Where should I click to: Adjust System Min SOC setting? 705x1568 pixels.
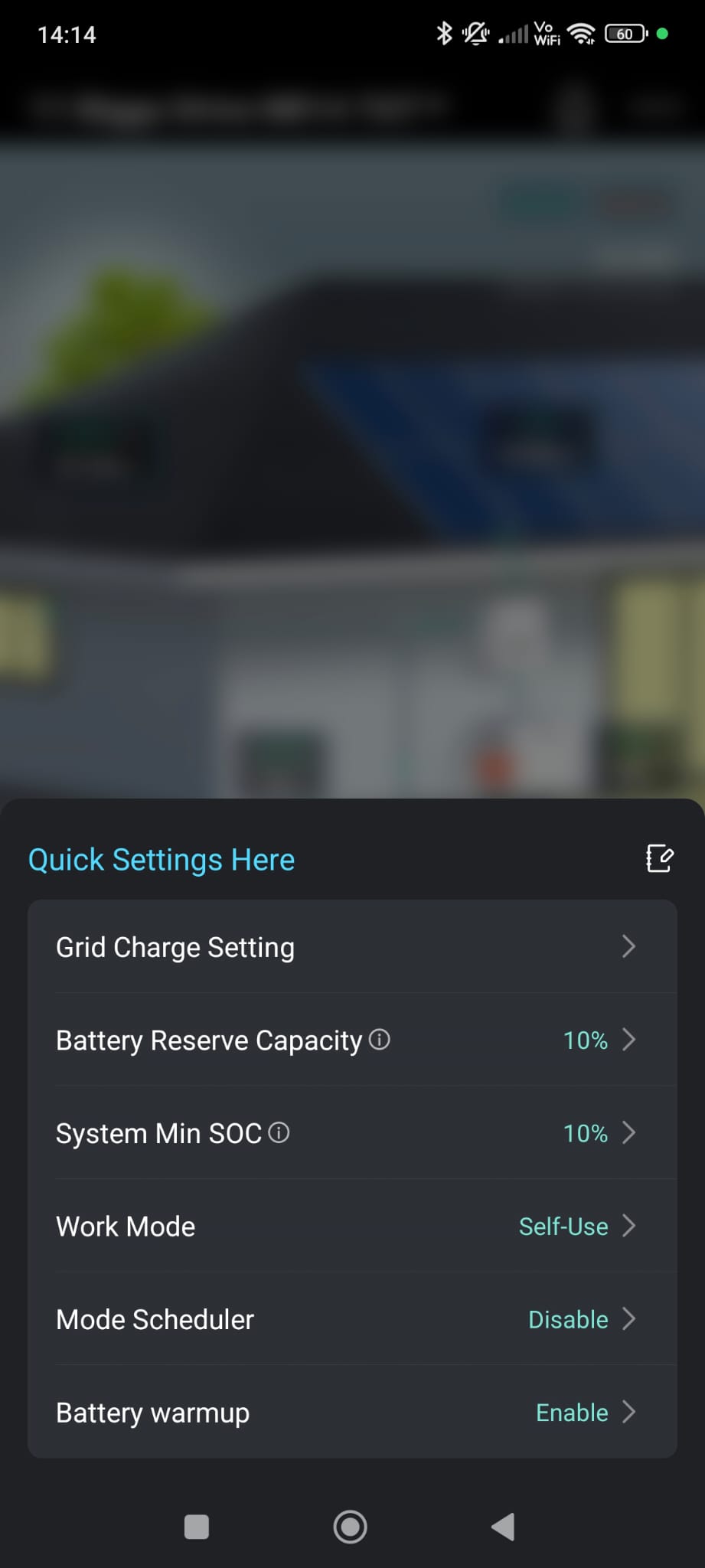[598, 1133]
